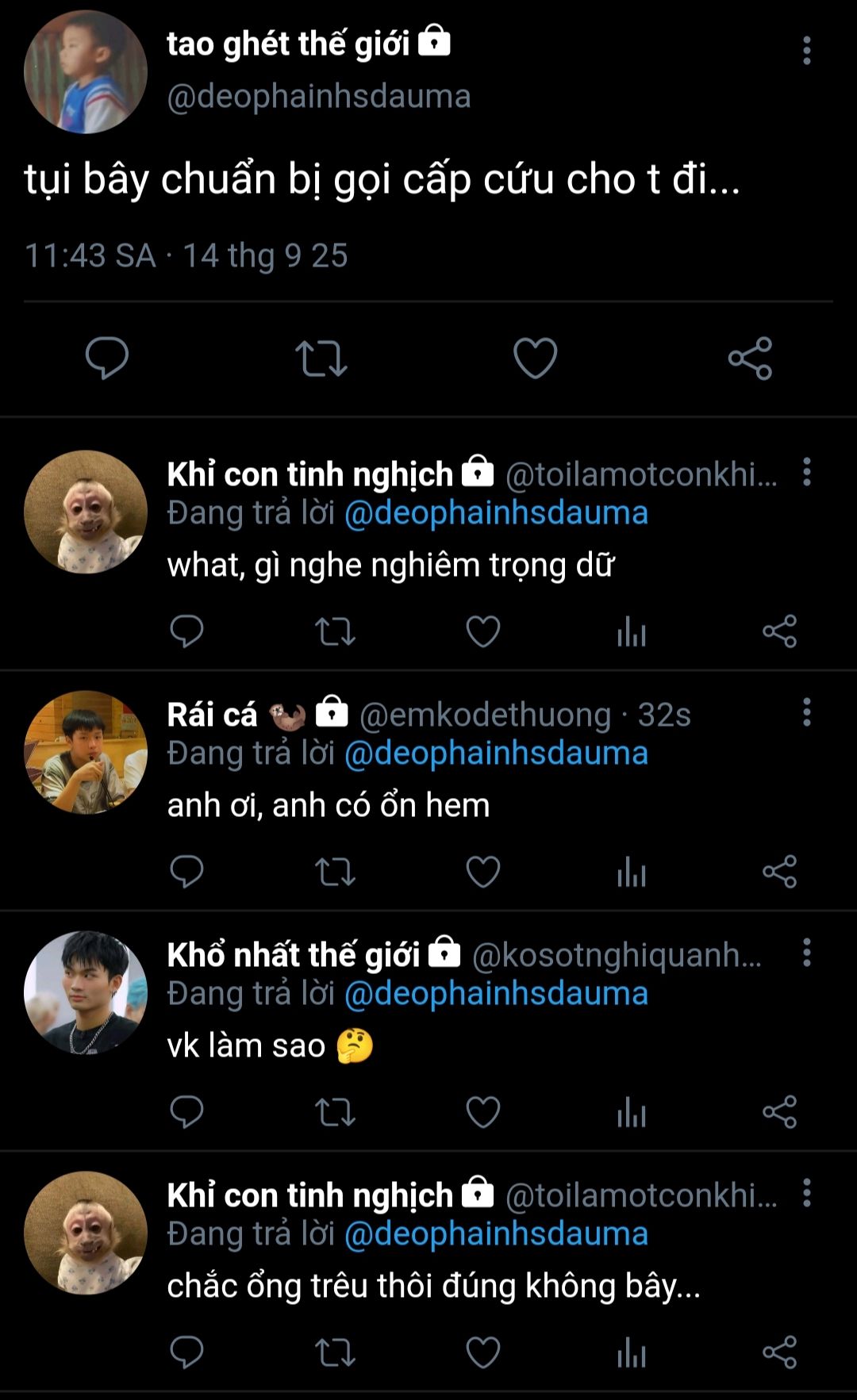The width and height of the screenshot is (857, 1400).
Task: Retweet the main tweet
Action: 321,358
